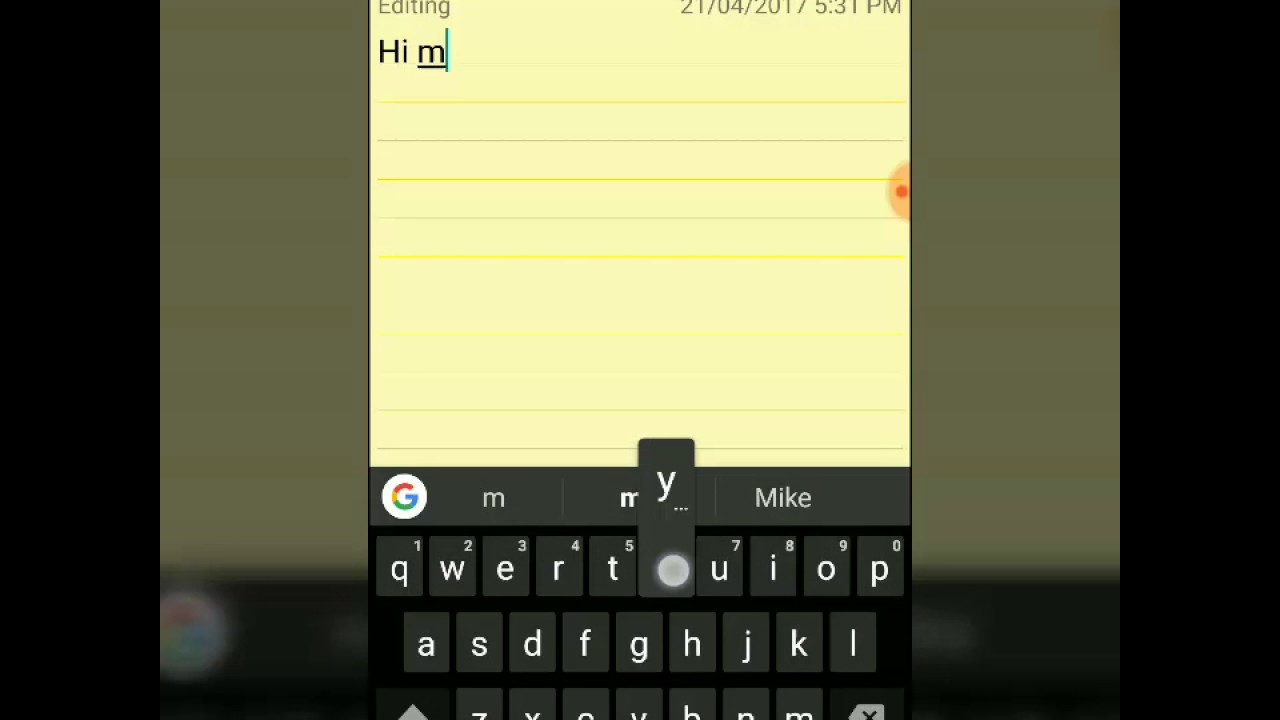Image resolution: width=1280 pixels, height=720 pixels.
Task: Type the letter q key
Action: pyautogui.click(x=400, y=568)
